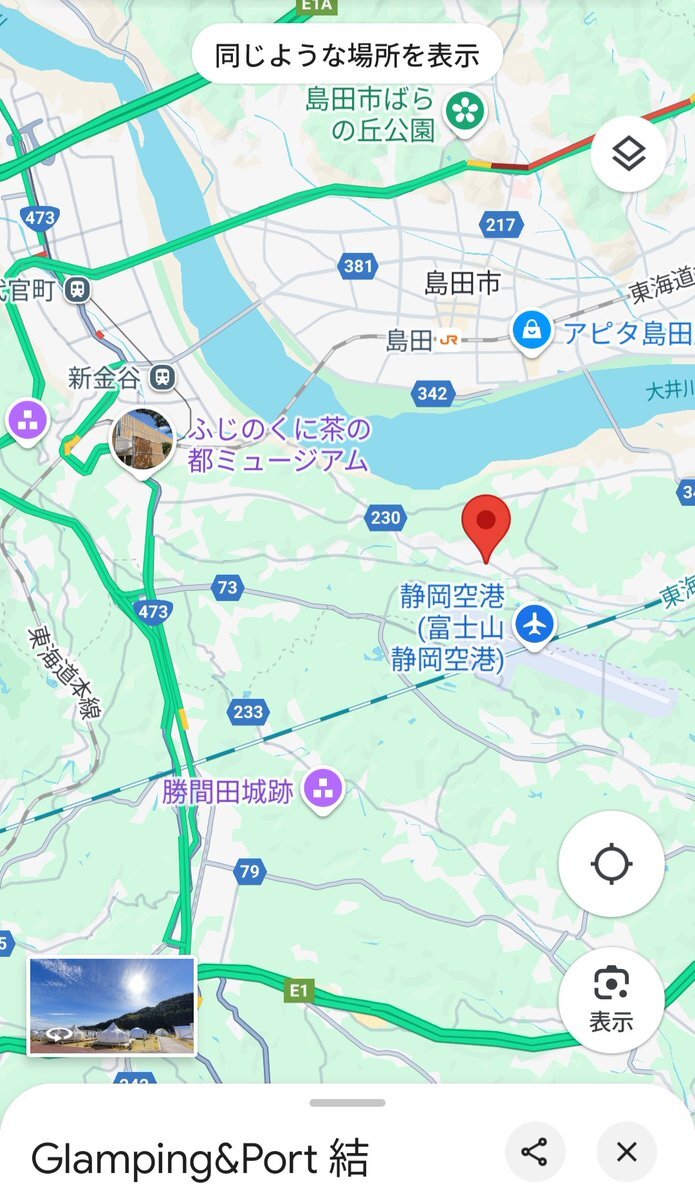This screenshot has height=1200, width=695.
Task: Share Glamping&Port 結 location
Action: coord(535,1152)
